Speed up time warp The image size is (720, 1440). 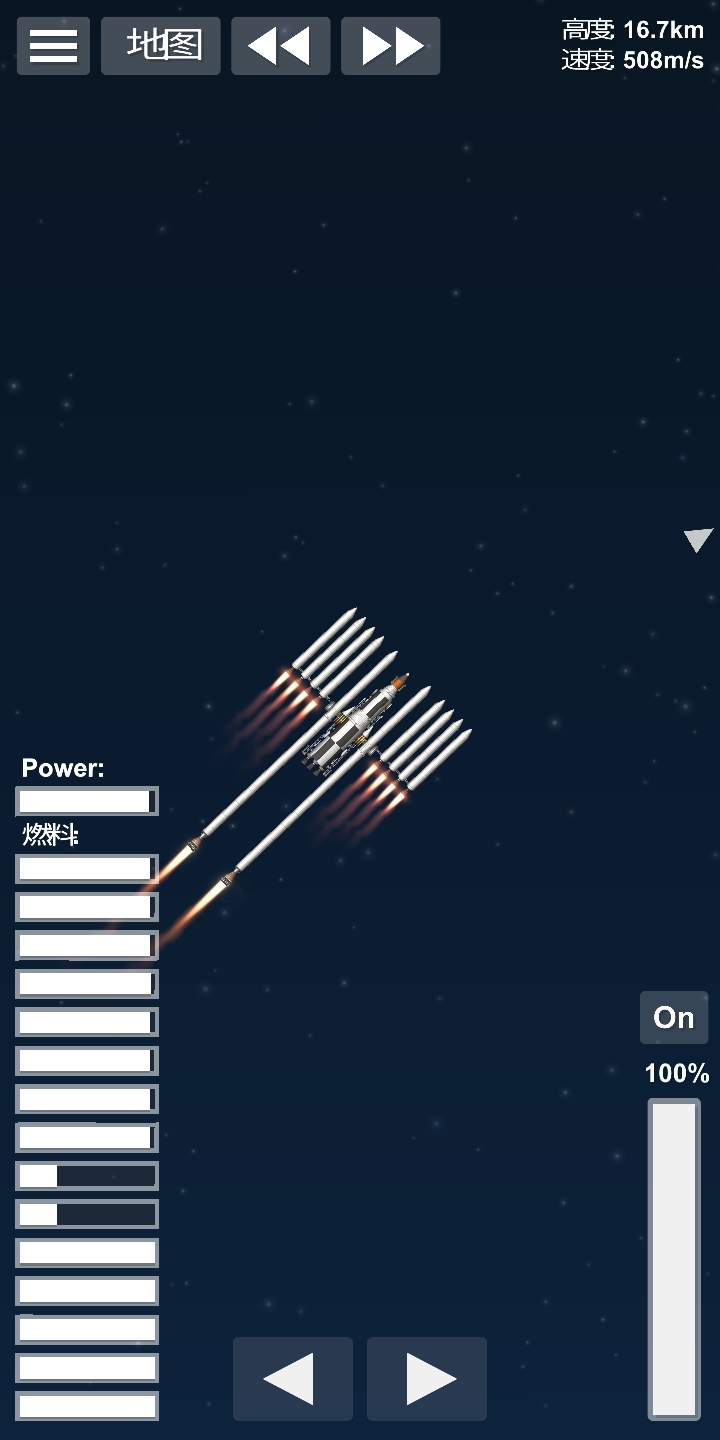tap(391, 46)
